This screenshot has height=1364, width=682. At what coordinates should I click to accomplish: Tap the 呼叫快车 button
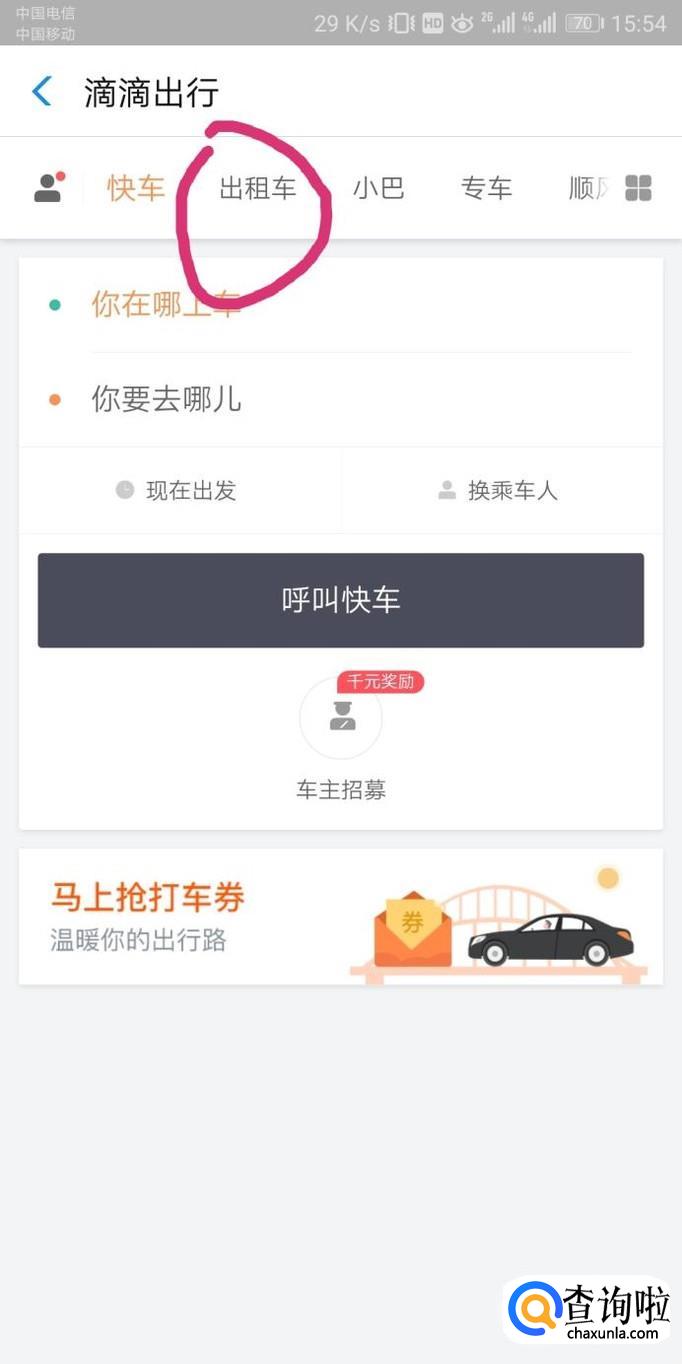coord(341,600)
